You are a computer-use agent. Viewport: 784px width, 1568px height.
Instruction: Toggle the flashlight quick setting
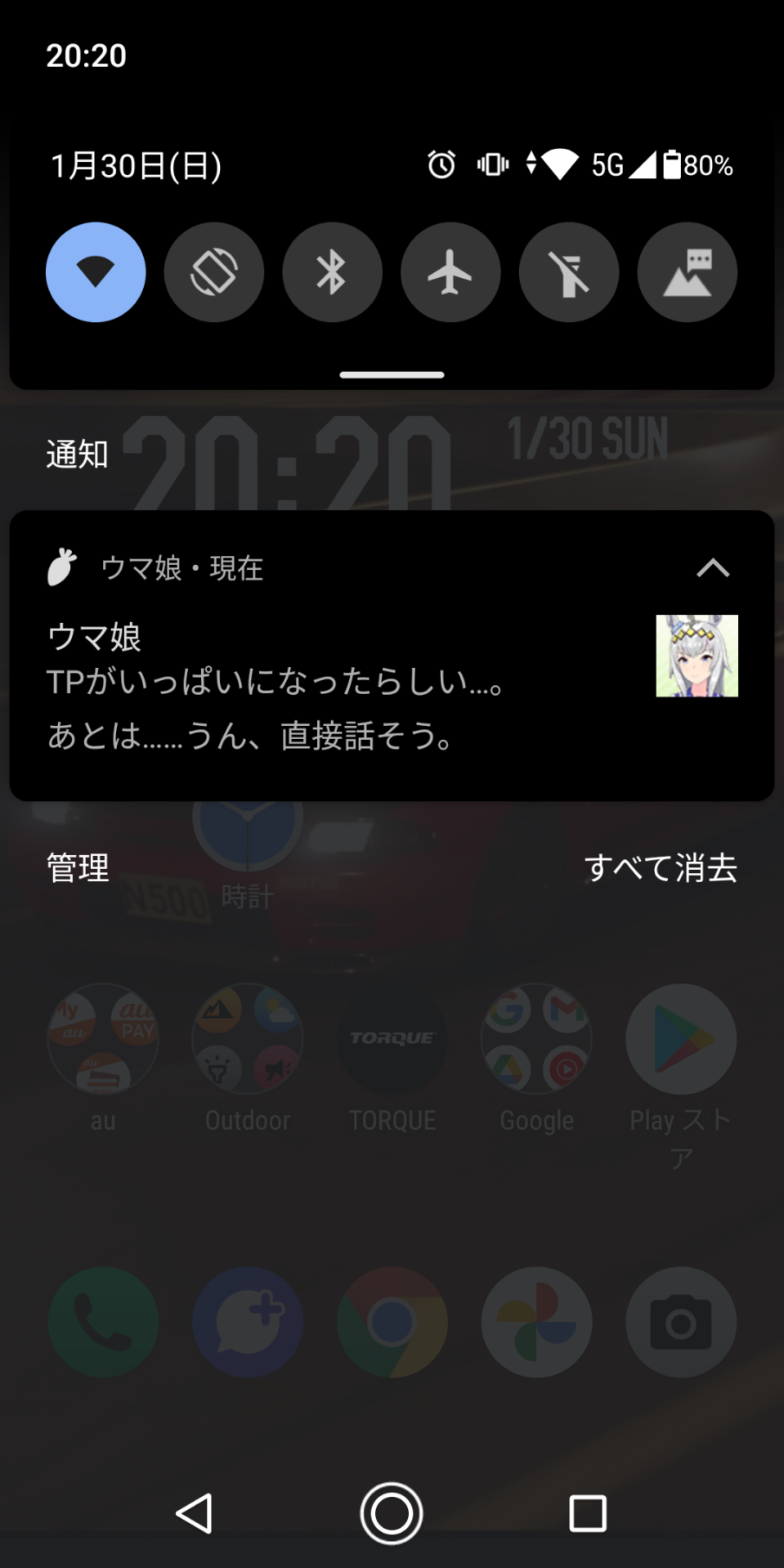click(569, 272)
